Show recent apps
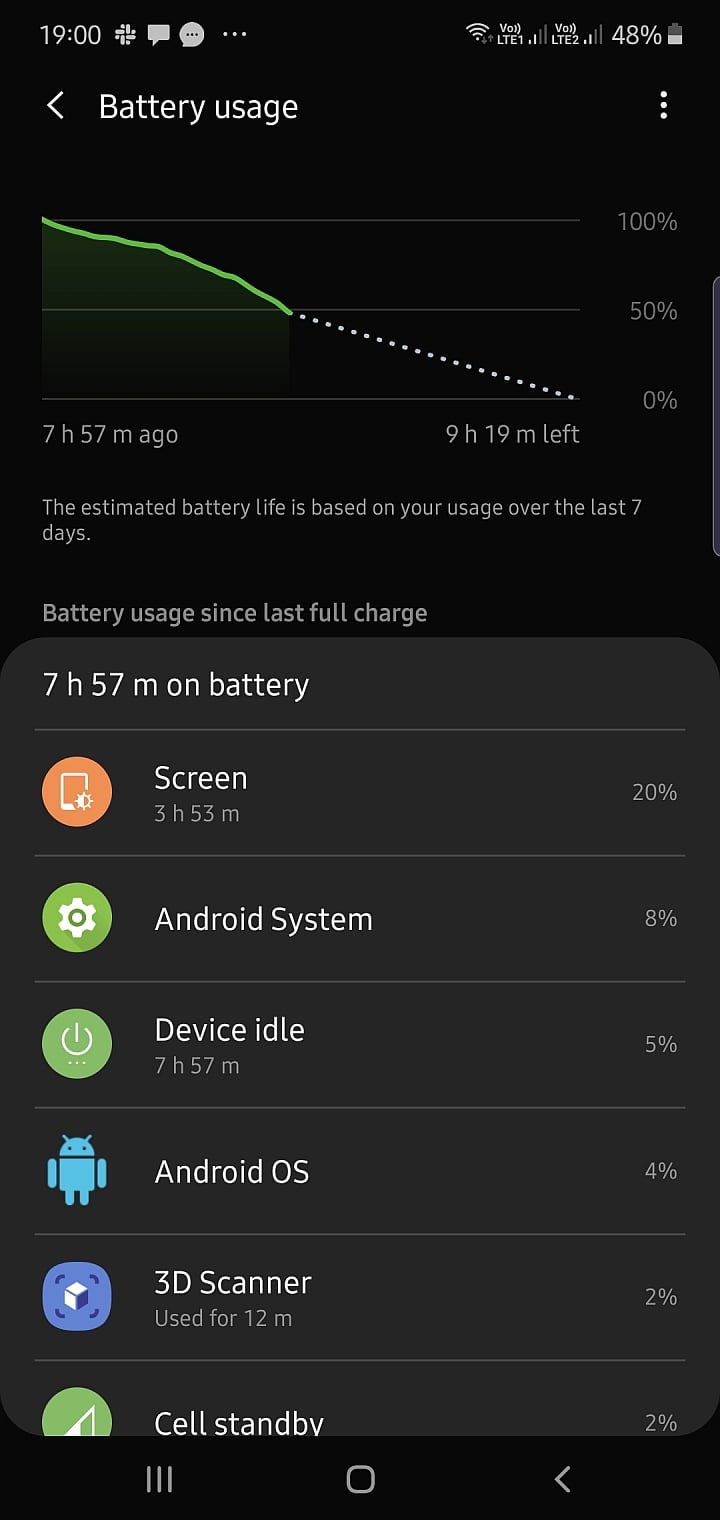The height and width of the screenshot is (1520, 720). click(x=159, y=1479)
